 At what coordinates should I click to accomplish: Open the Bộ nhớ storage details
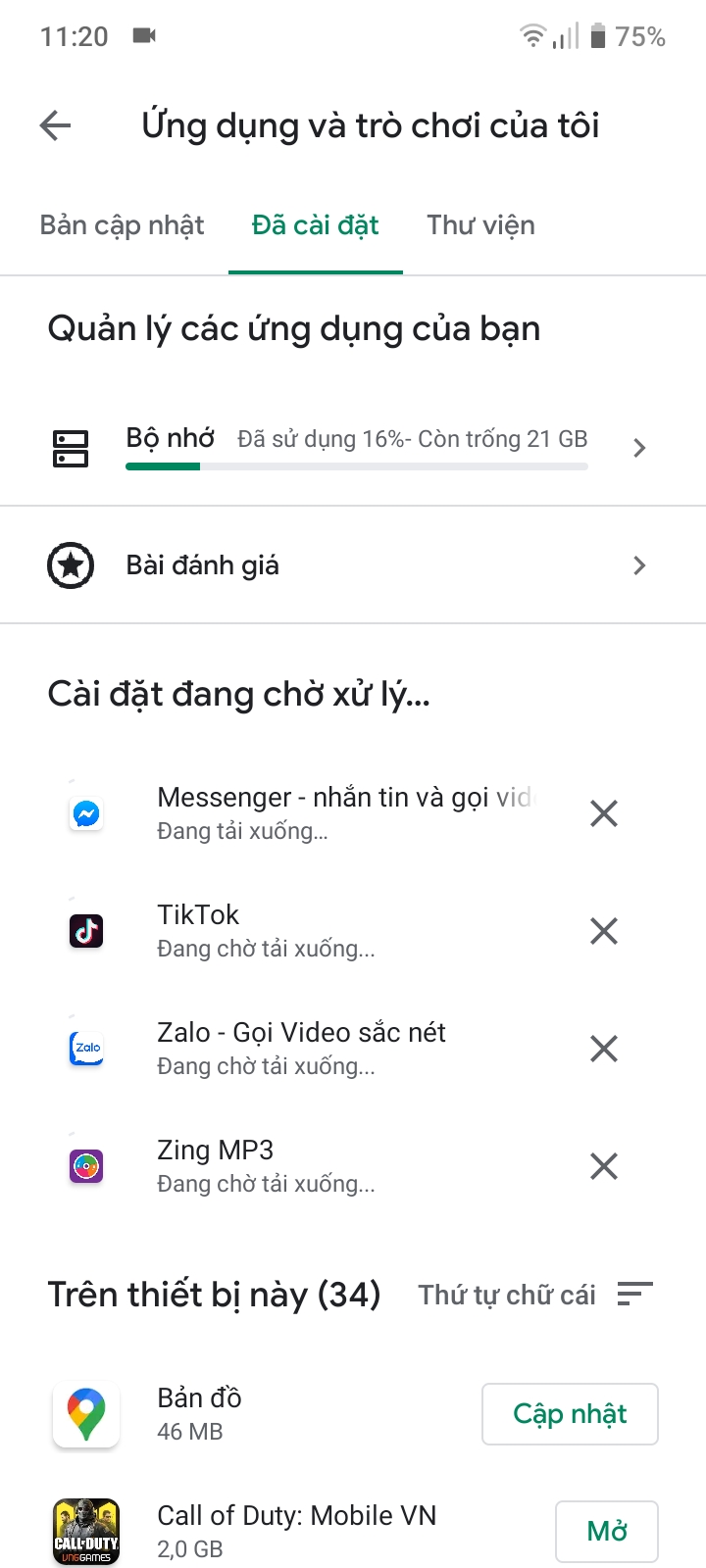353,448
